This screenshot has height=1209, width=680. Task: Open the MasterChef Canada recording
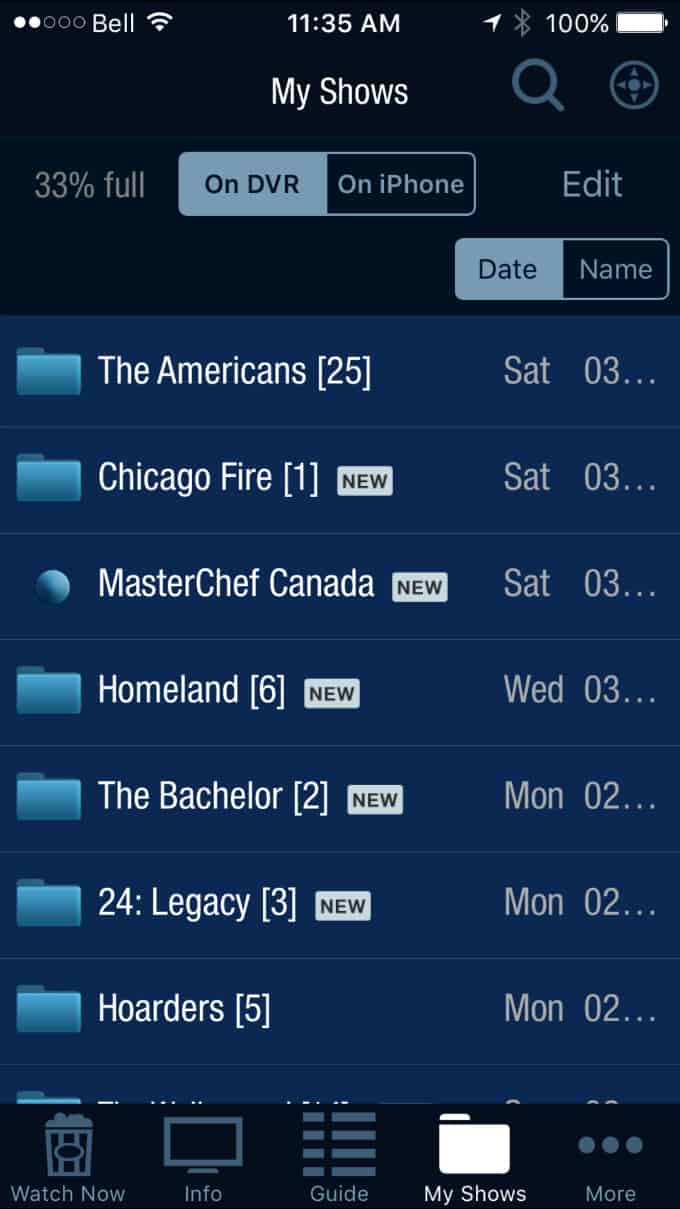click(x=340, y=586)
